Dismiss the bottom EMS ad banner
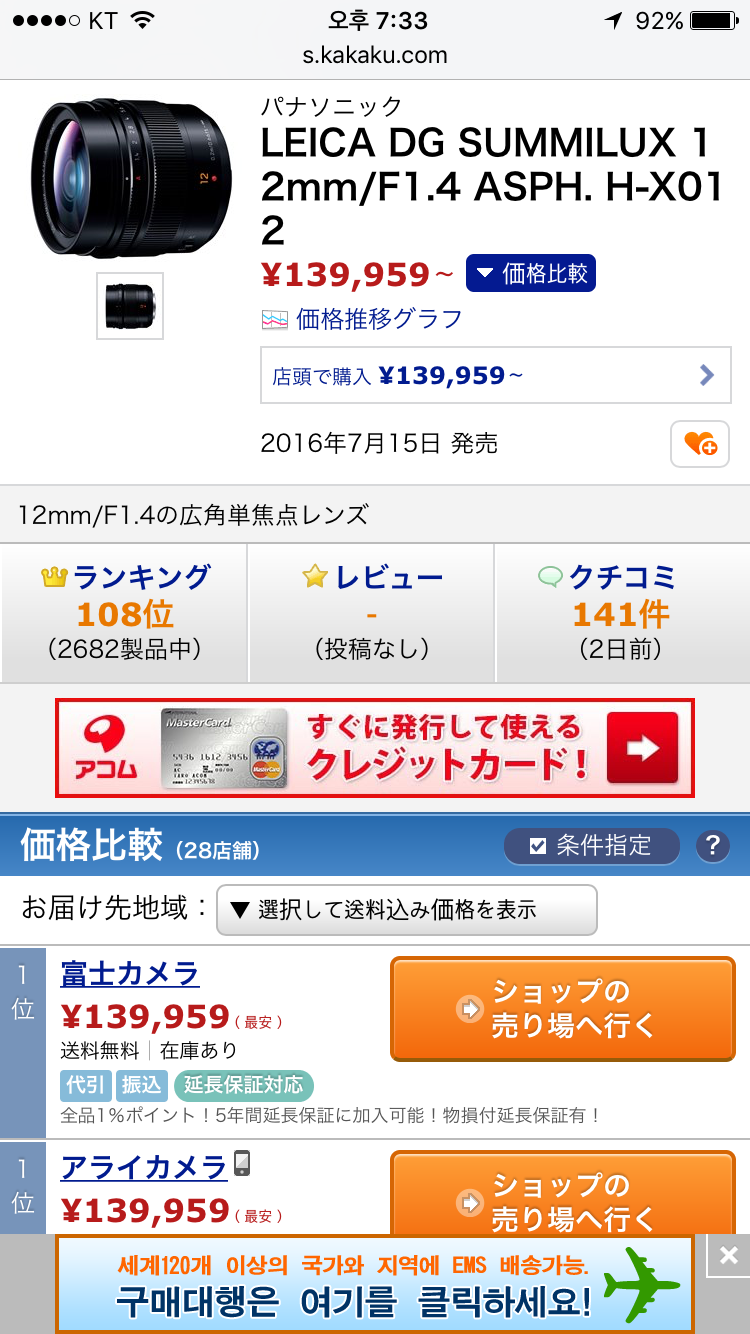Viewport: 750px width, 1334px height. pyautogui.click(x=729, y=1255)
